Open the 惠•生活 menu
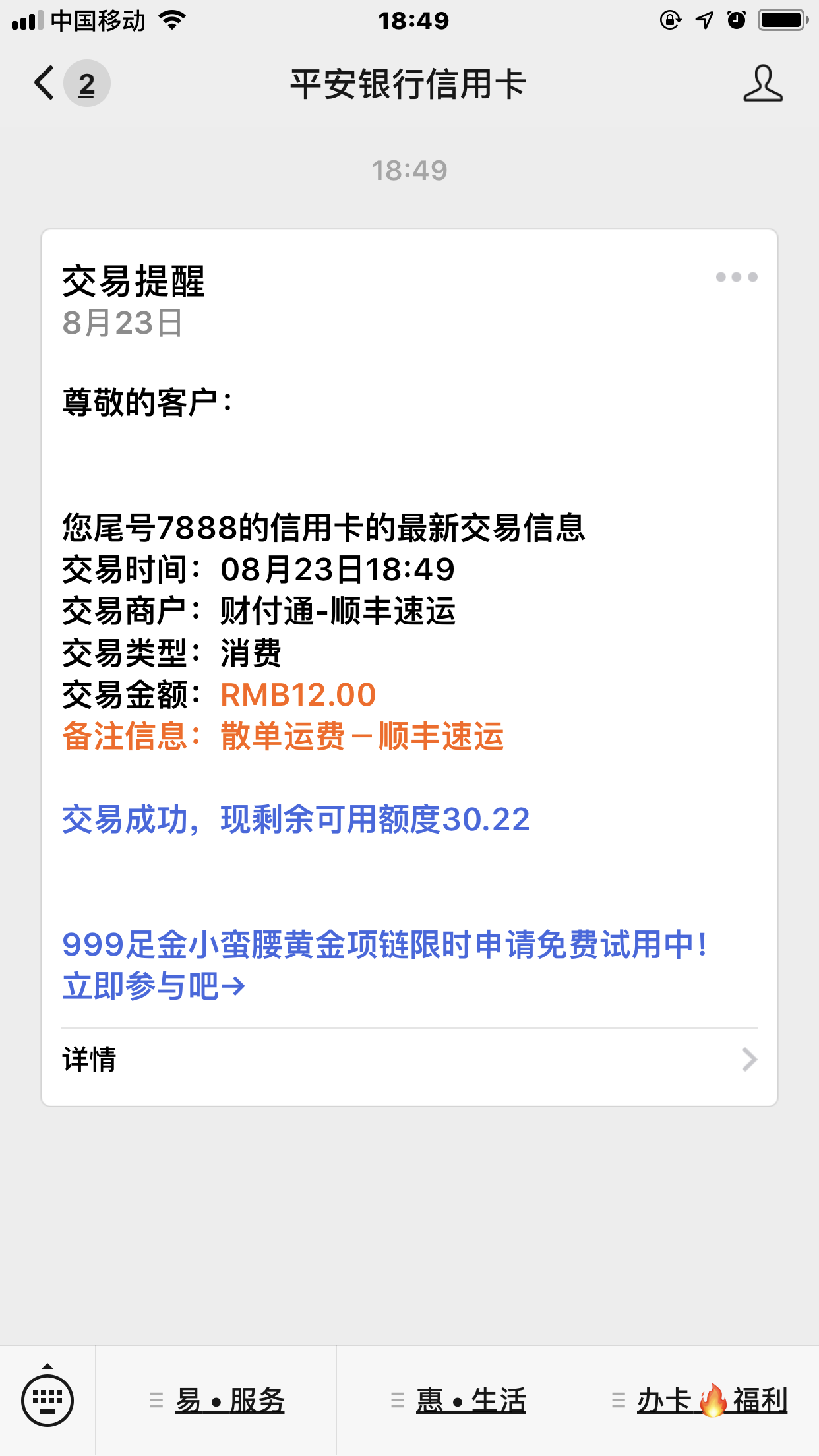The width and height of the screenshot is (819, 1456). [x=458, y=1401]
